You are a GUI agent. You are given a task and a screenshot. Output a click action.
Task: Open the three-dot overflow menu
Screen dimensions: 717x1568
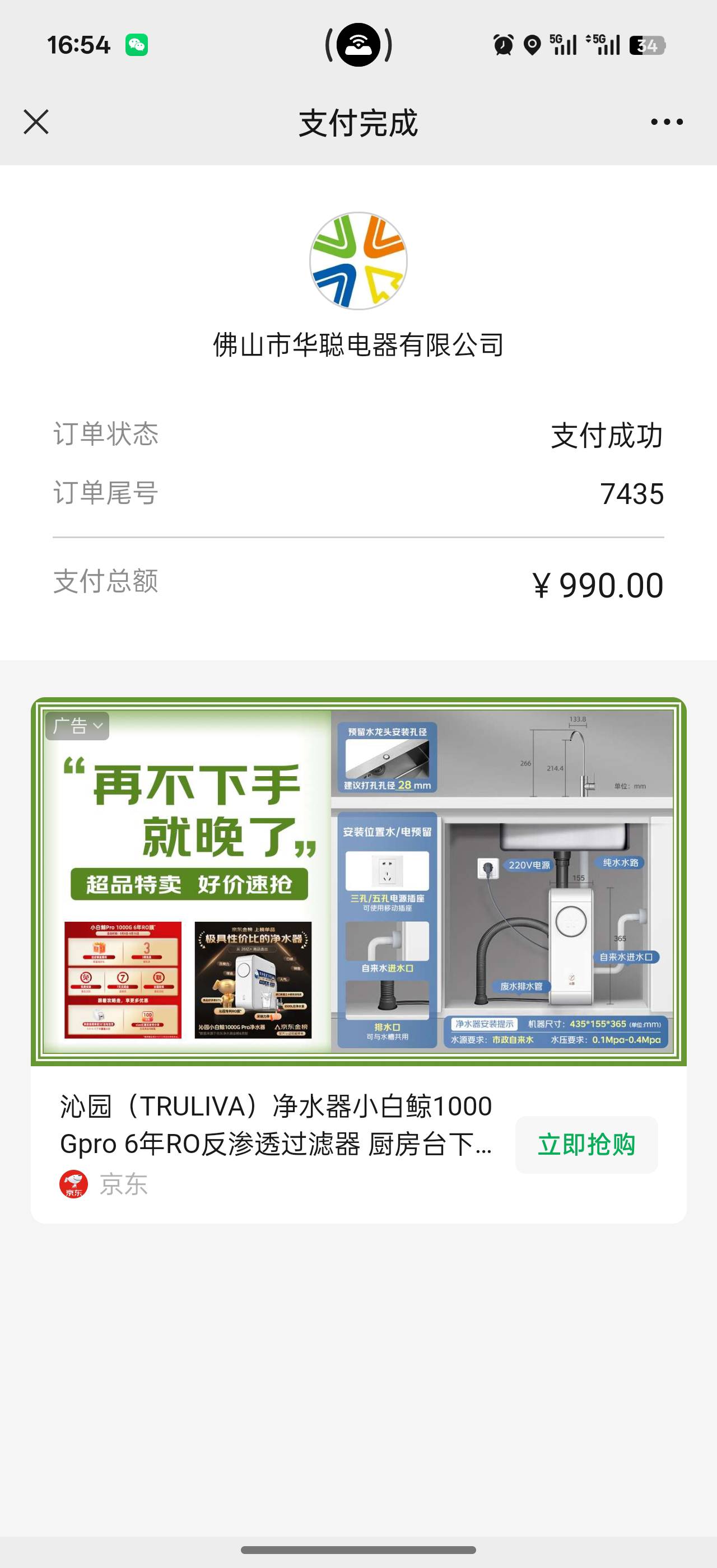coord(667,122)
